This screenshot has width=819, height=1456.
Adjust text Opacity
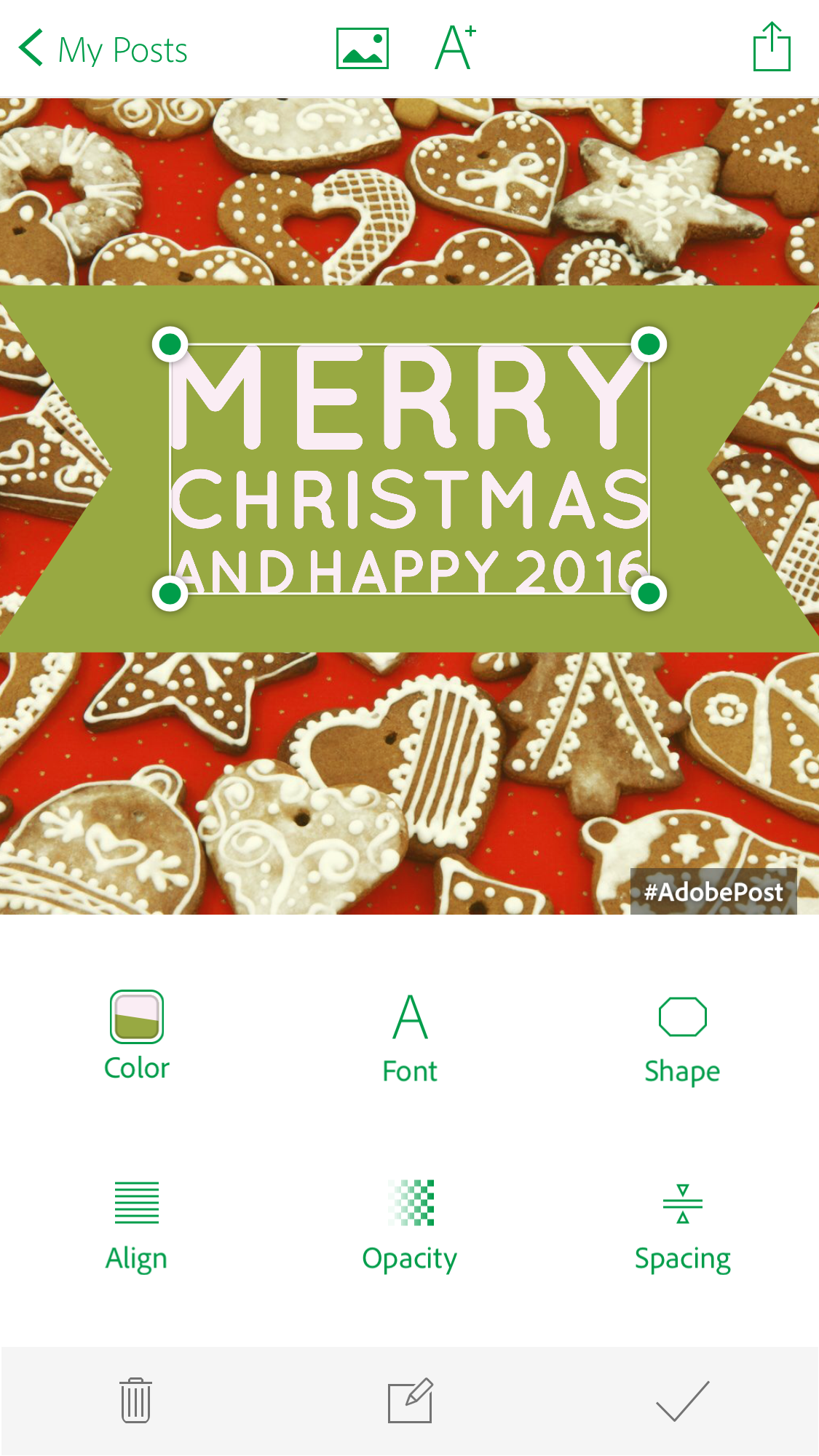tap(410, 1227)
